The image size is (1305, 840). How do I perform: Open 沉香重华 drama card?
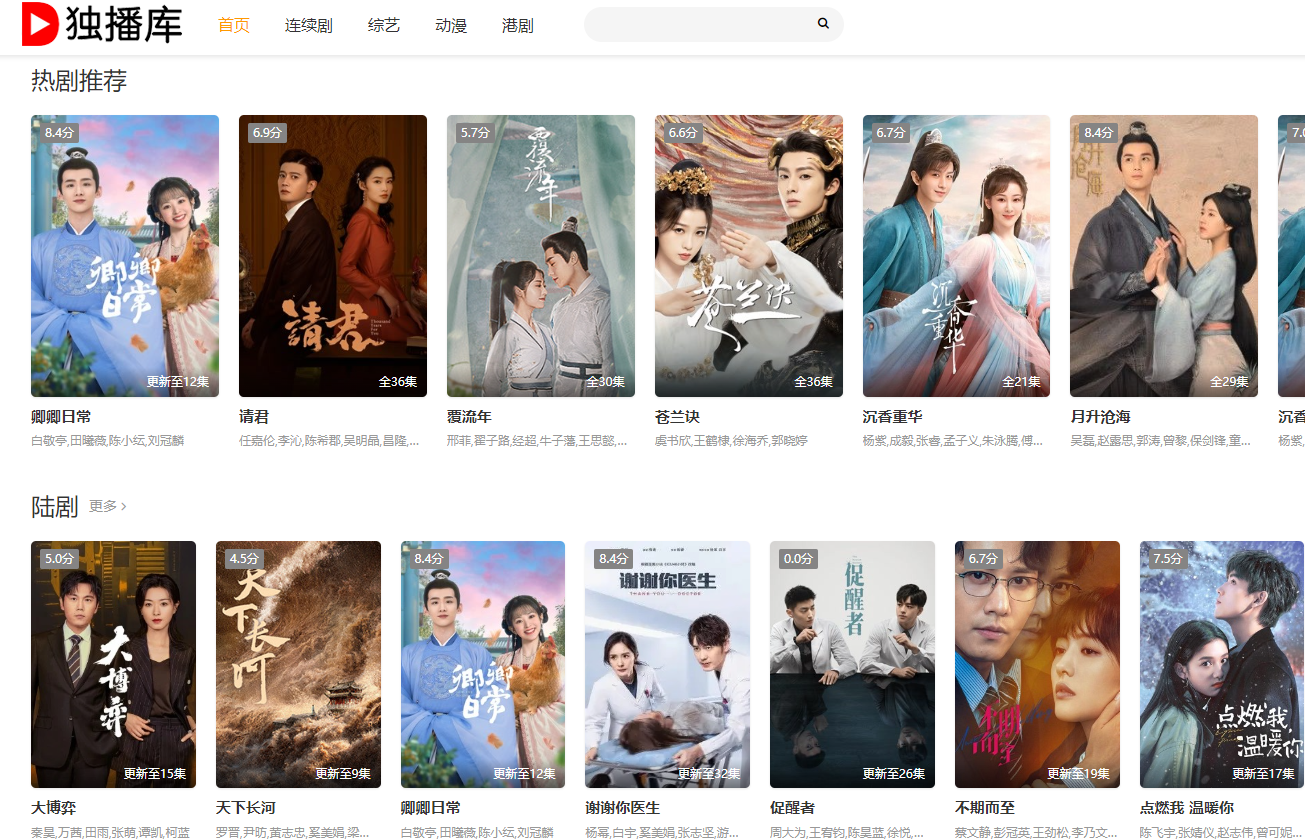click(x=957, y=256)
